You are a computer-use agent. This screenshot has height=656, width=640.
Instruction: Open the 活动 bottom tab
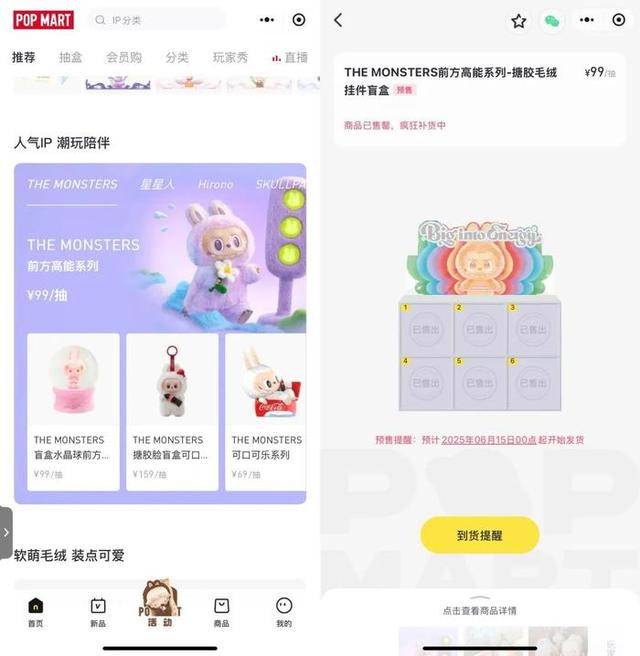coord(160,606)
